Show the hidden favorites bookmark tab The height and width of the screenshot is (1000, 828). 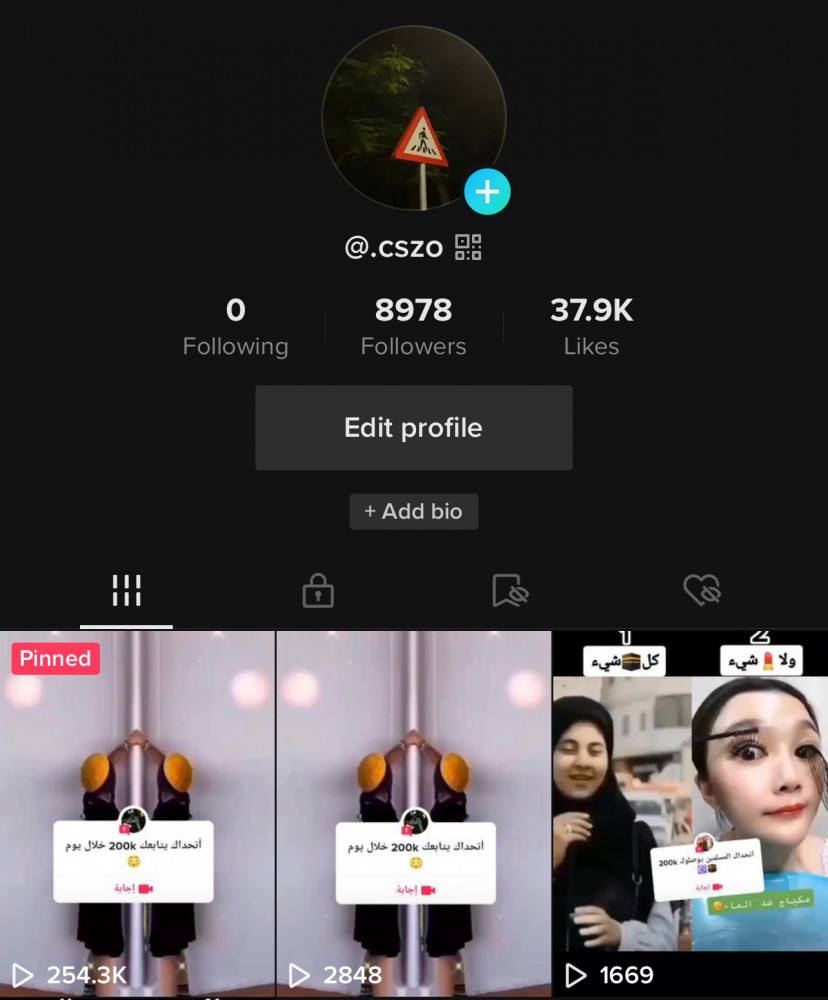click(509, 591)
